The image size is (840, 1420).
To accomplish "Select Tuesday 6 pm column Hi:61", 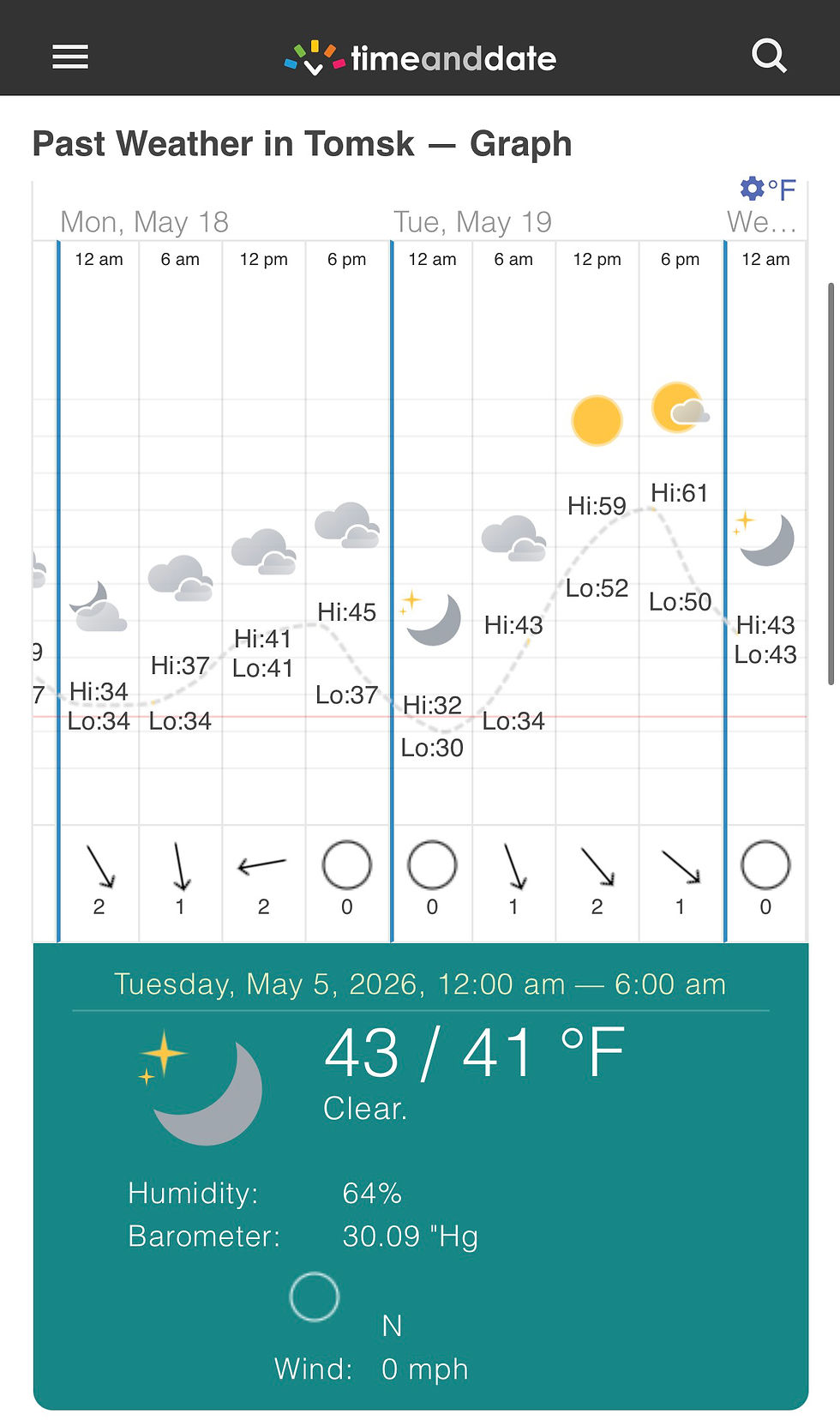I will [x=680, y=493].
